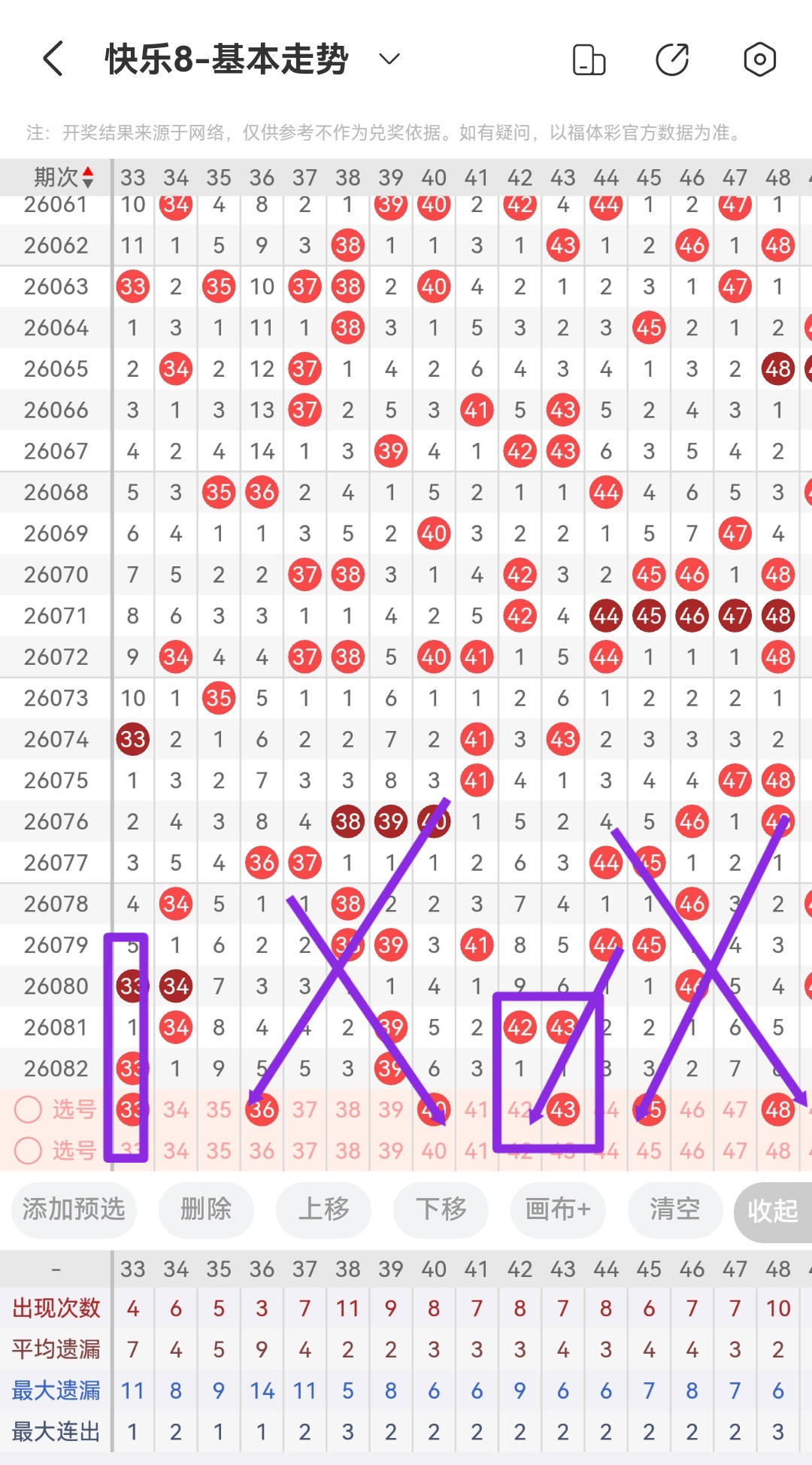
Task: Move selection up with 上移
Action: pos(323,1209)
